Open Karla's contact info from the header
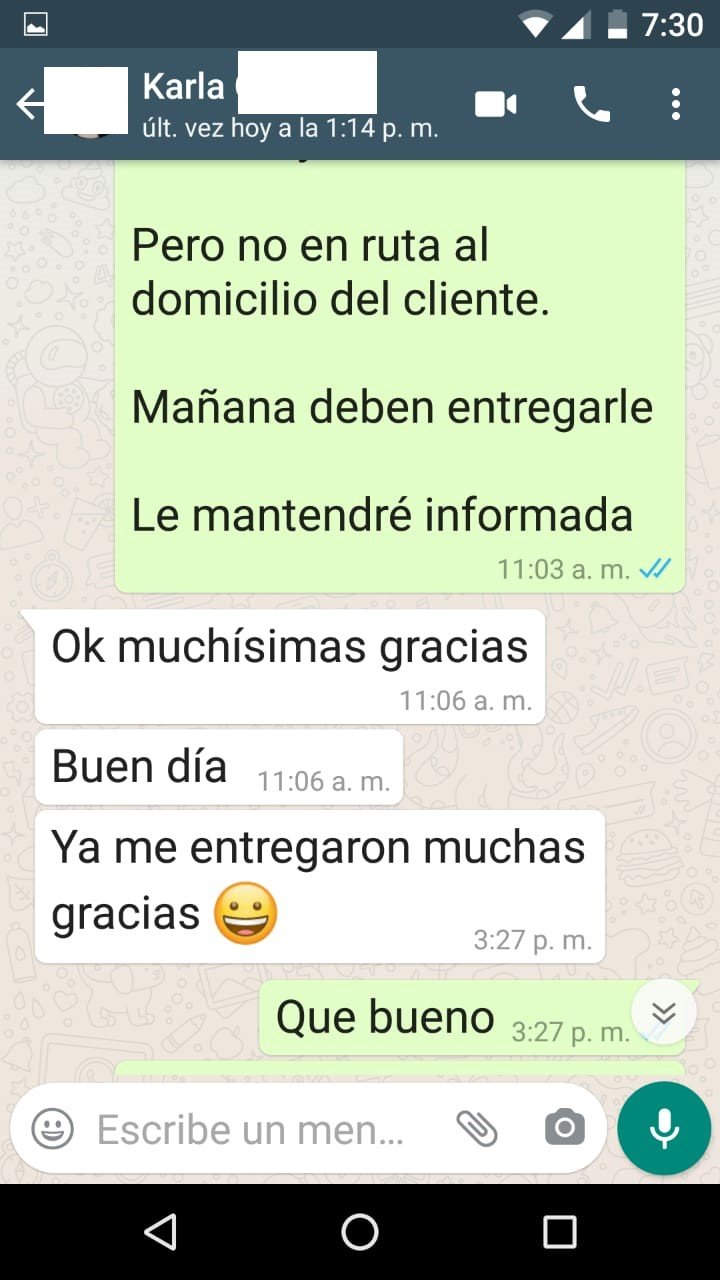 [290, 104]
